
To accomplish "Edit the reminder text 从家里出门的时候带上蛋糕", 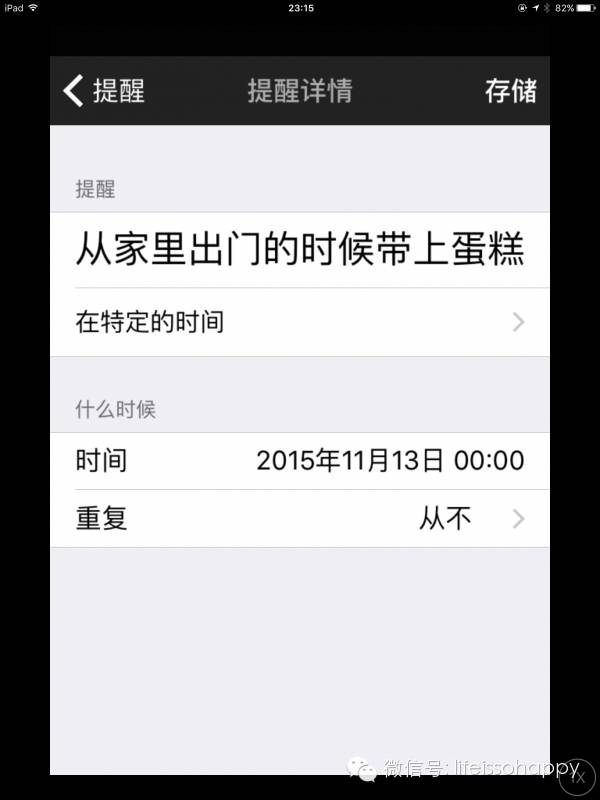I will (299, 250).
